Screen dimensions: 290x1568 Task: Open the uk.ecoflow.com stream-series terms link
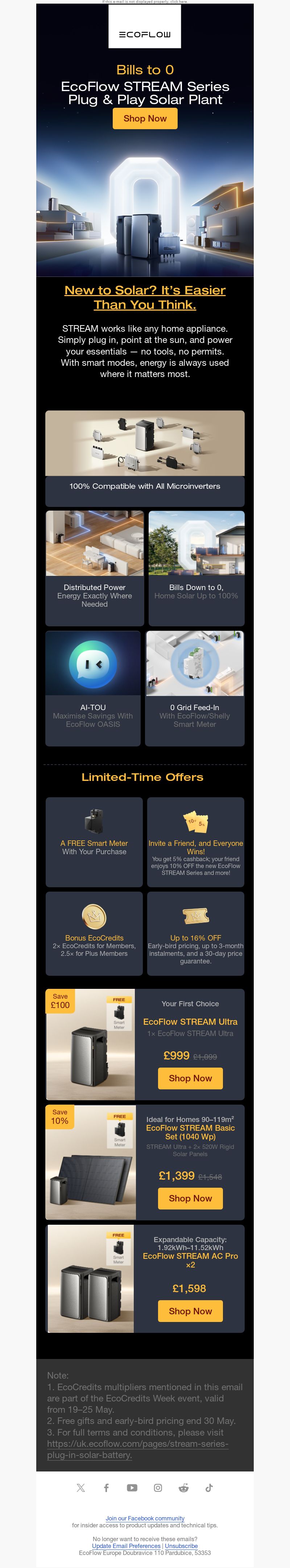pos(137,1449)
